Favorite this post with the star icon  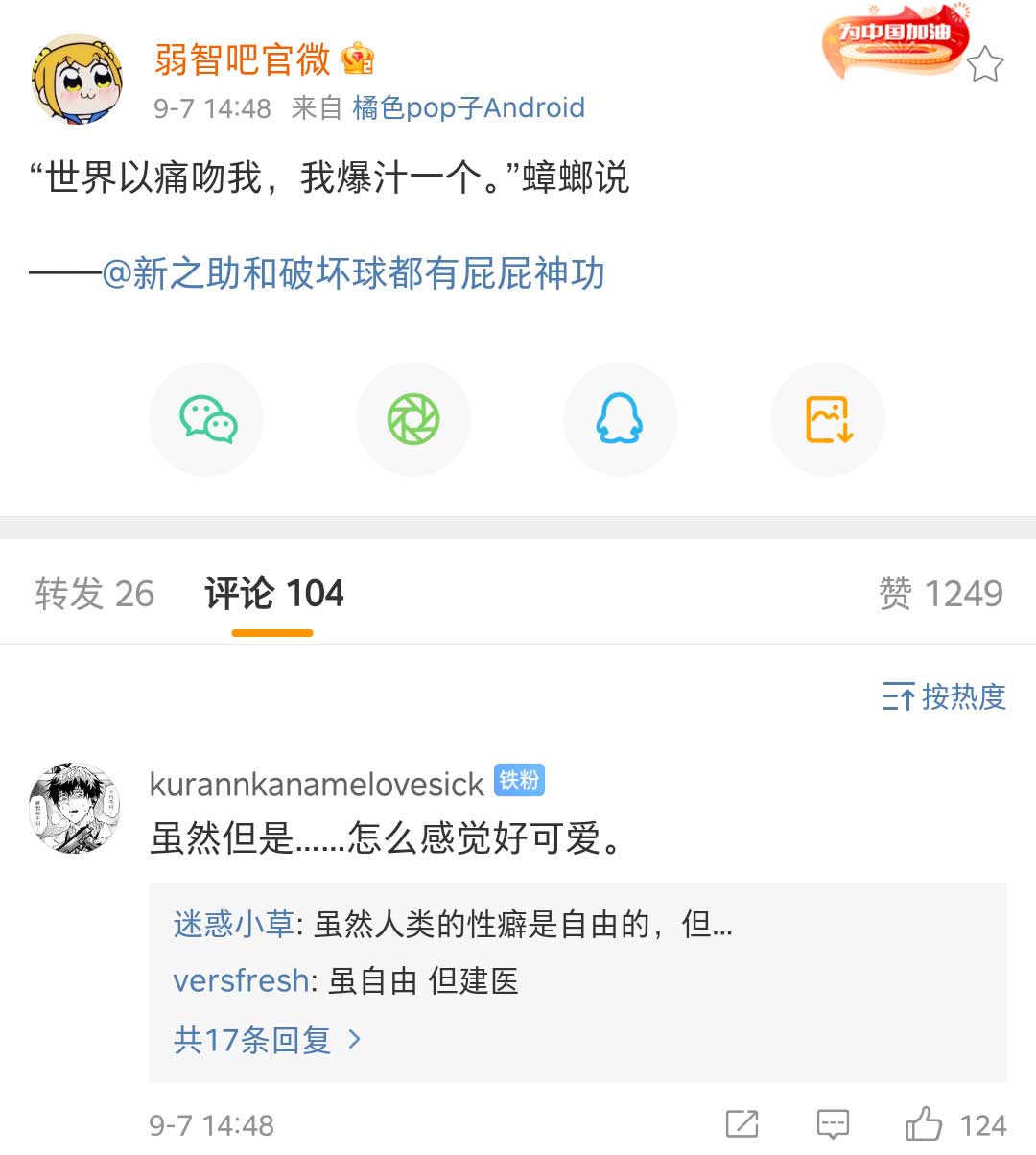pos(984,65)
